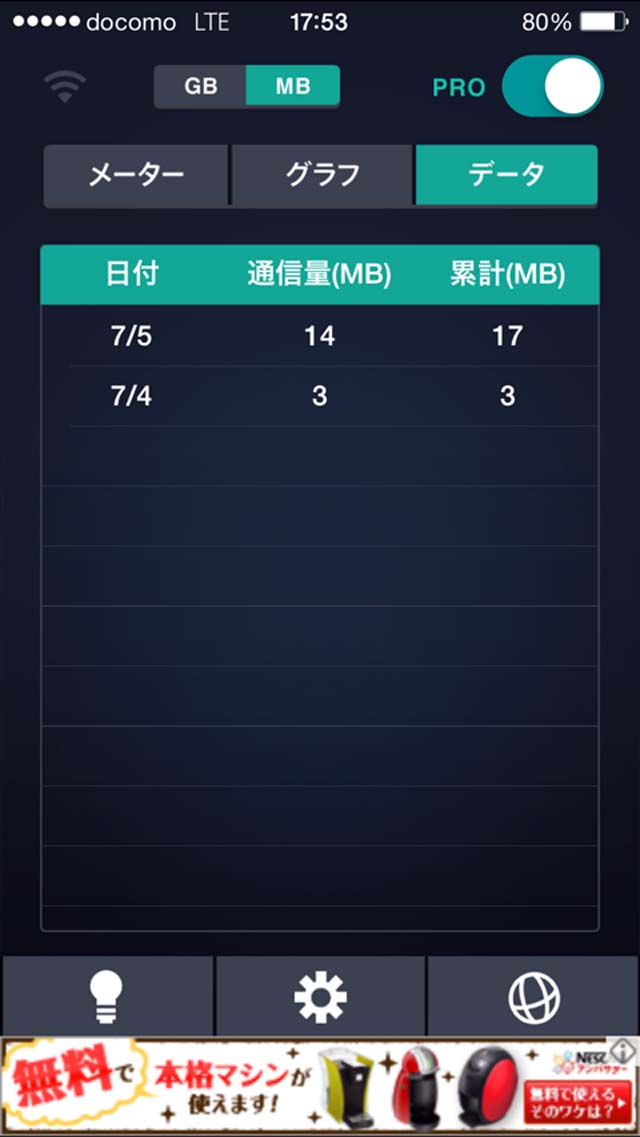
Task: Tap the ad info icon on the banner
Action: click(623, 1049)
